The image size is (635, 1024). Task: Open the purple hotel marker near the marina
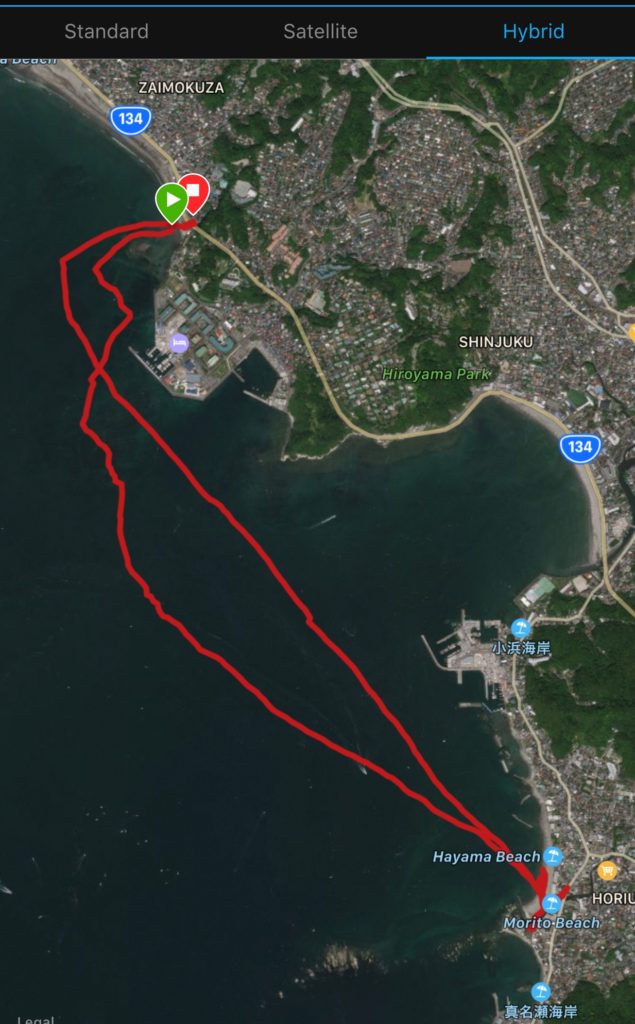(179, 343)
